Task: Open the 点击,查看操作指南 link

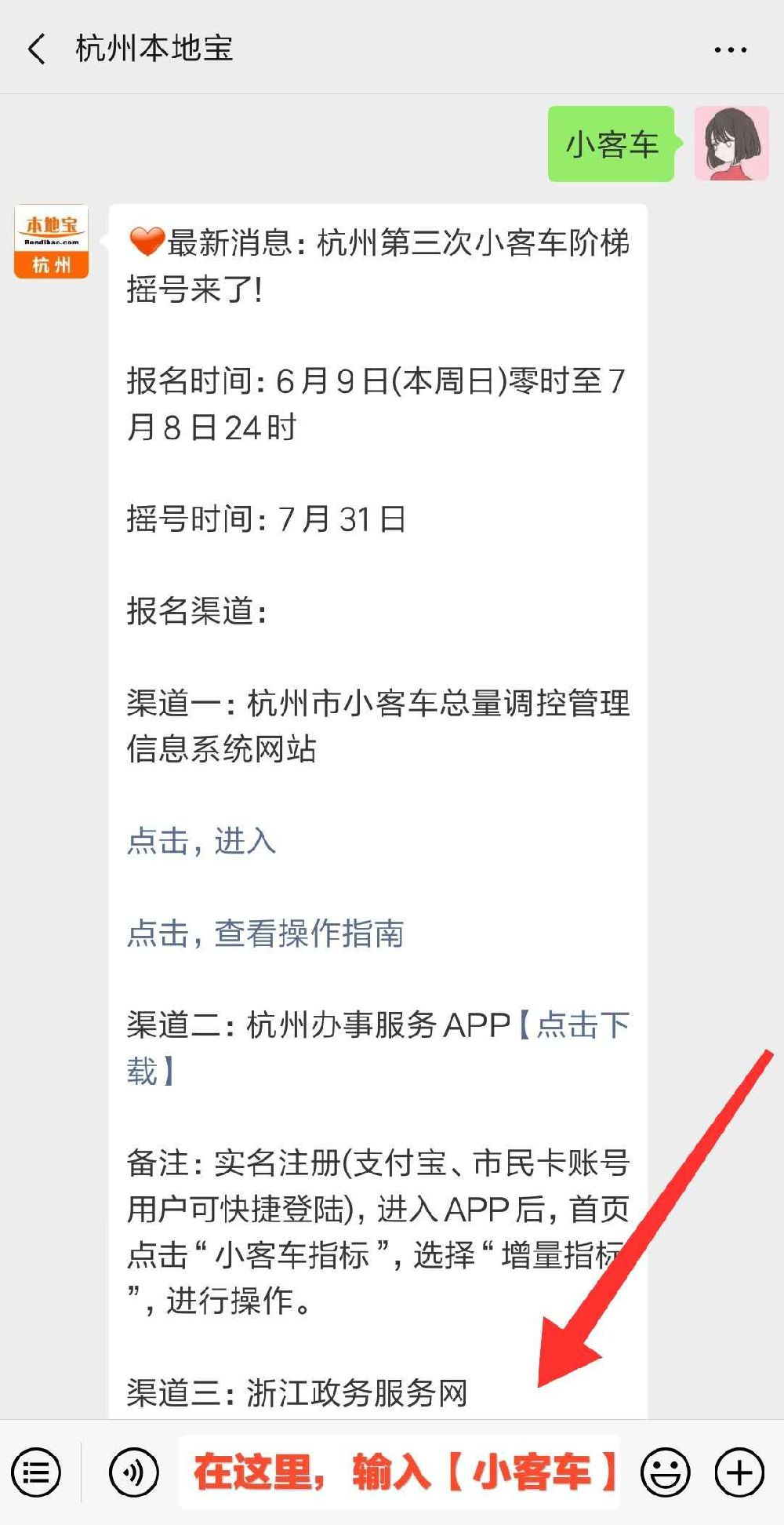Action: [265, 934]
